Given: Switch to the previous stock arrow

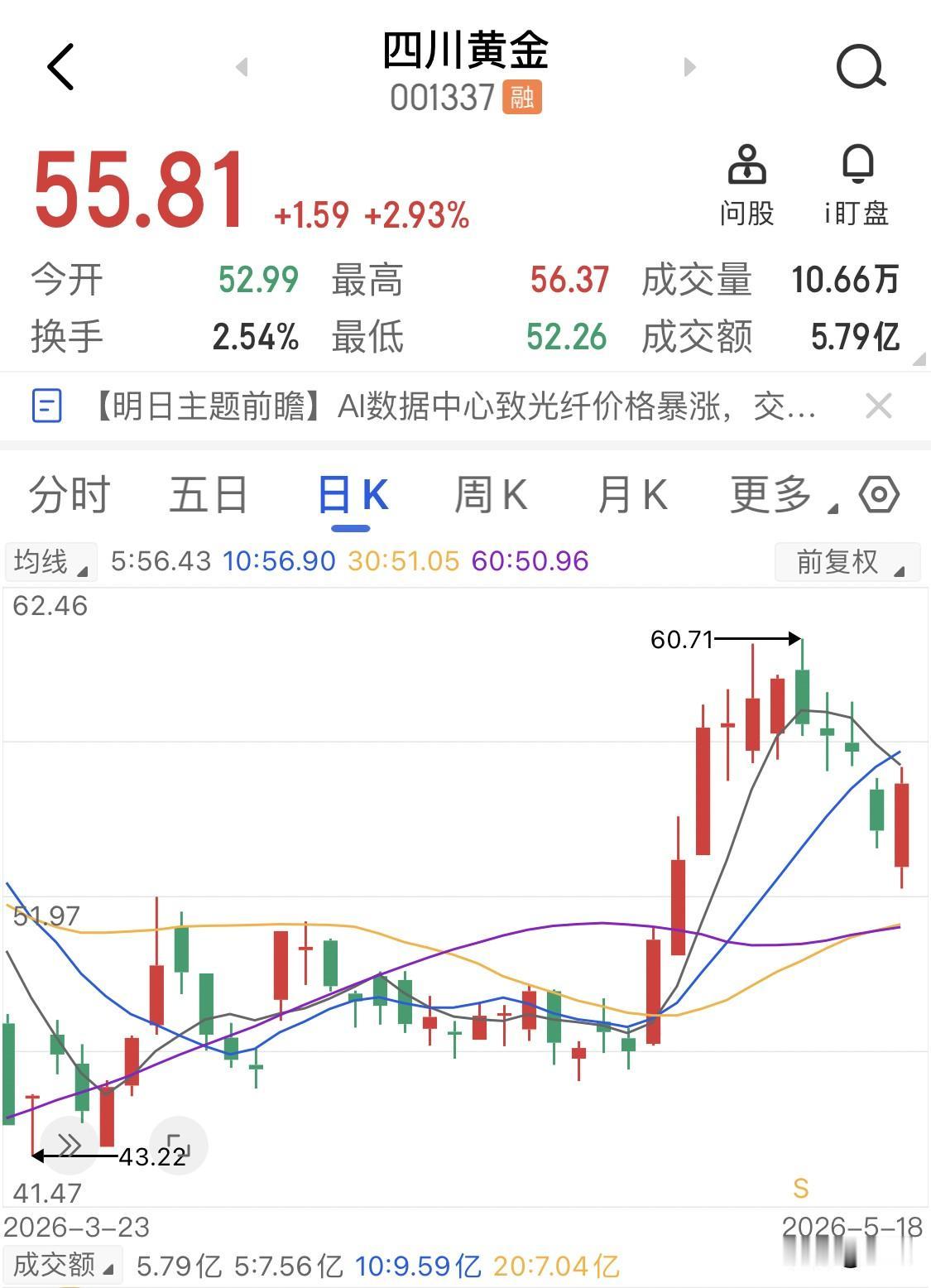Looking at the screenshot, I should 242,67.
